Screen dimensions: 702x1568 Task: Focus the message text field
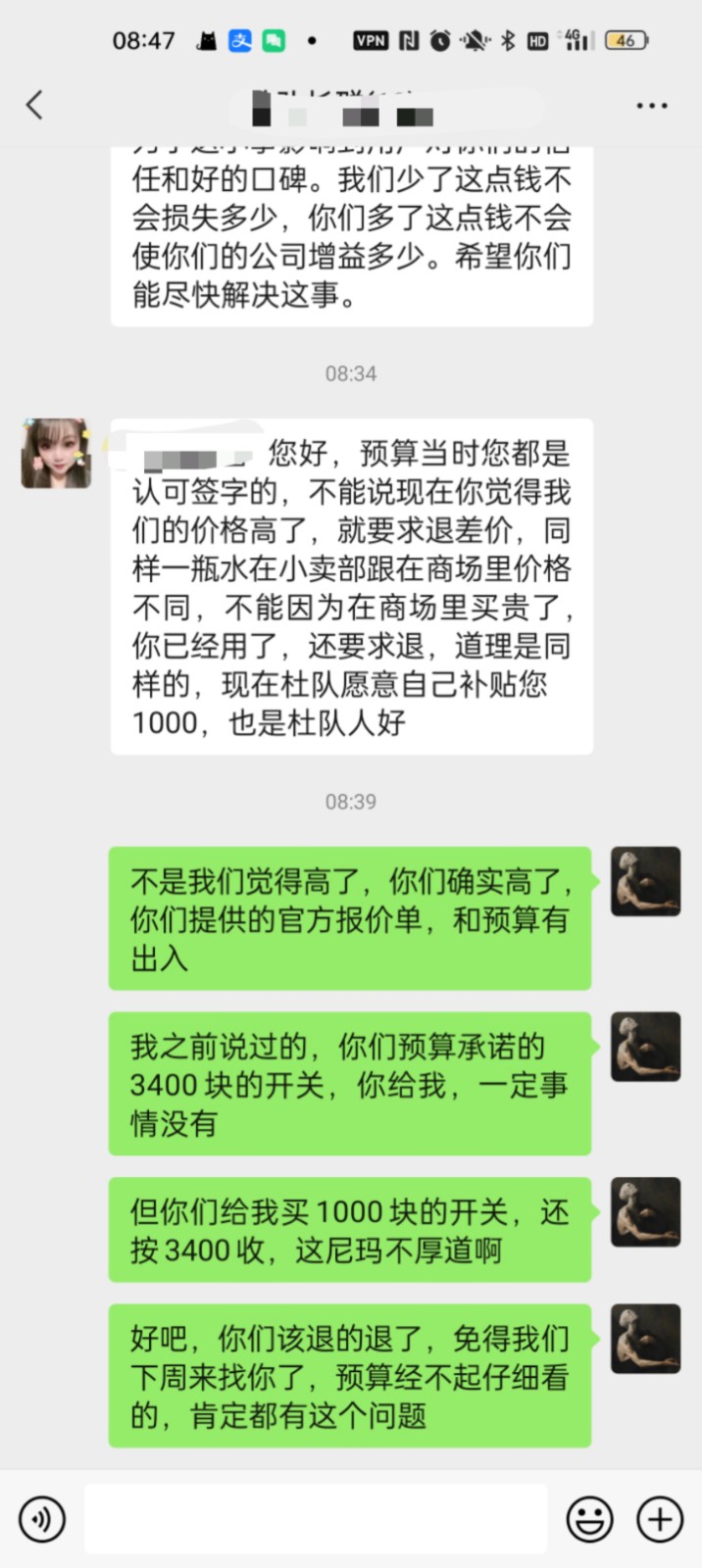tap(316, 1519)
